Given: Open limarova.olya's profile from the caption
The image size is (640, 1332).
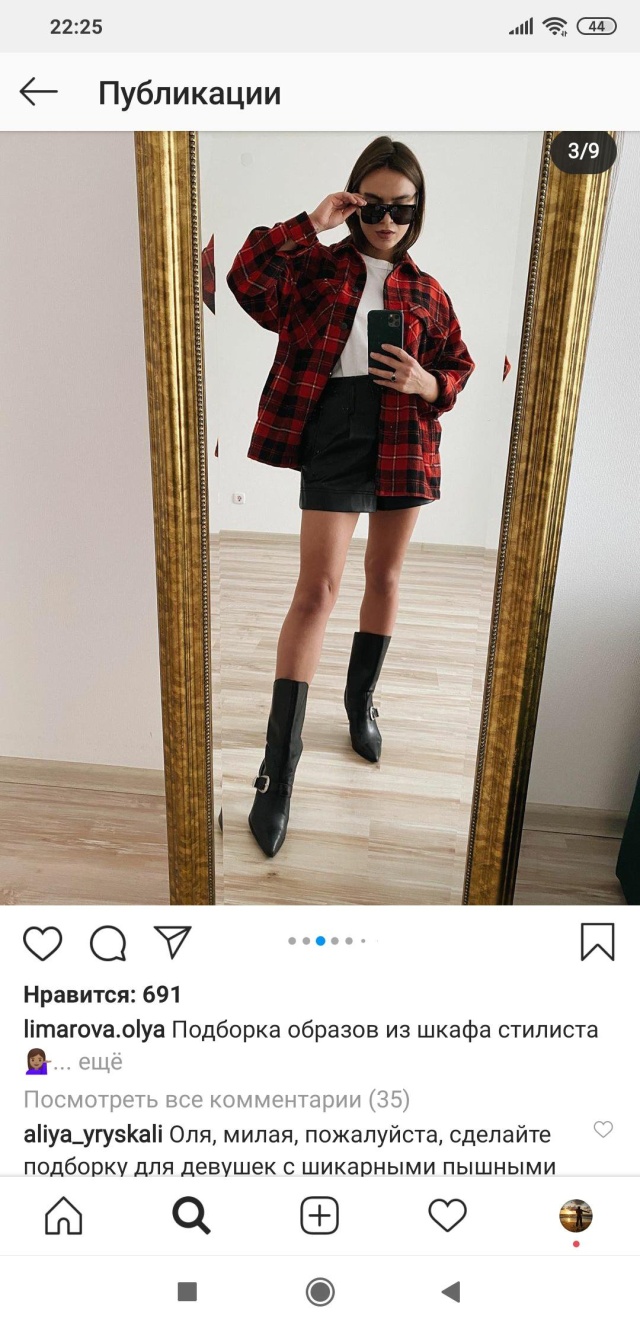Looking at the screenshot, I should pyautogui.click(x=95, y=1030).
